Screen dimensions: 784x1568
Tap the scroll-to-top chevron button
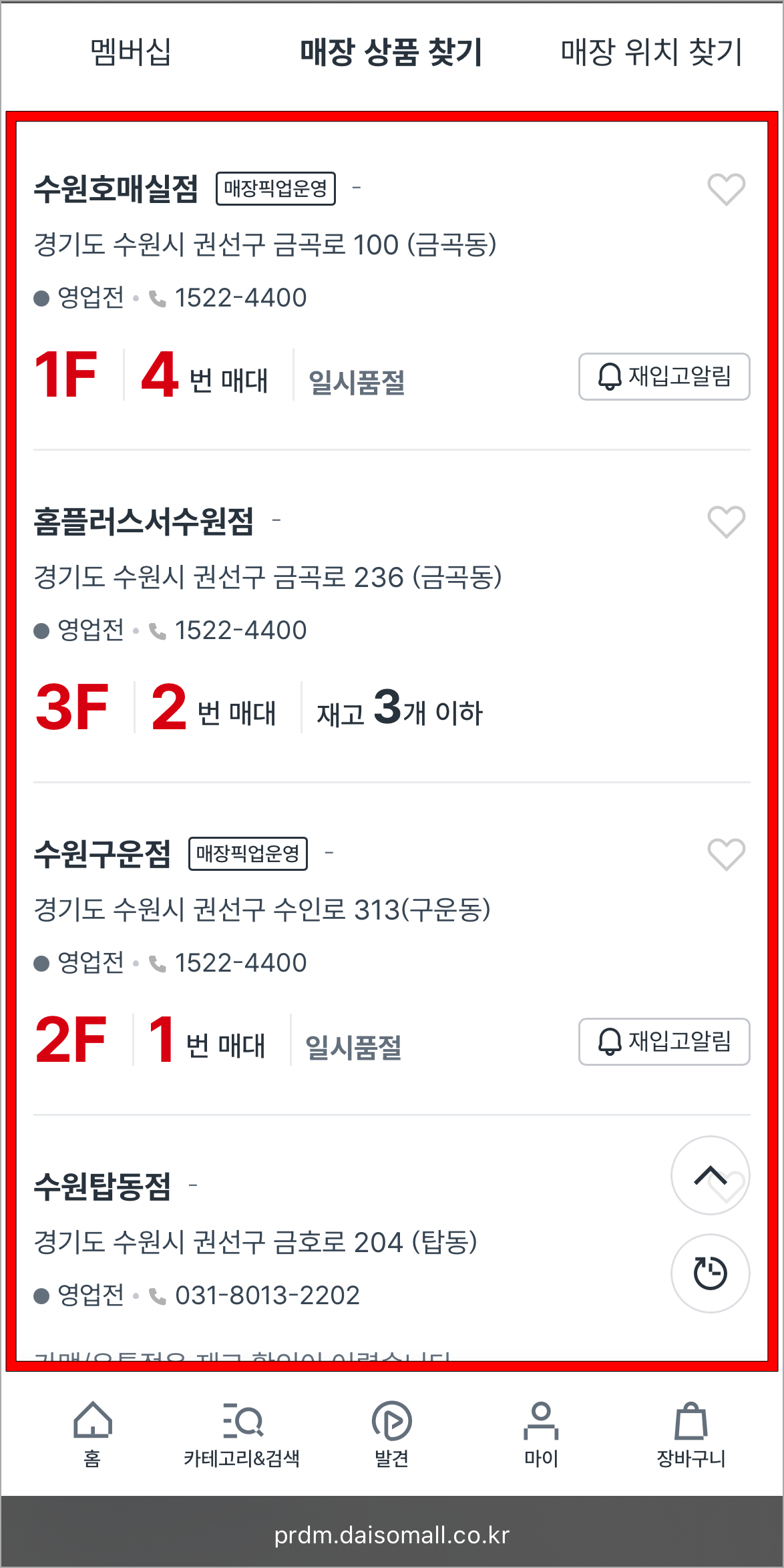pyautogui.click(x=710, y=1175)
